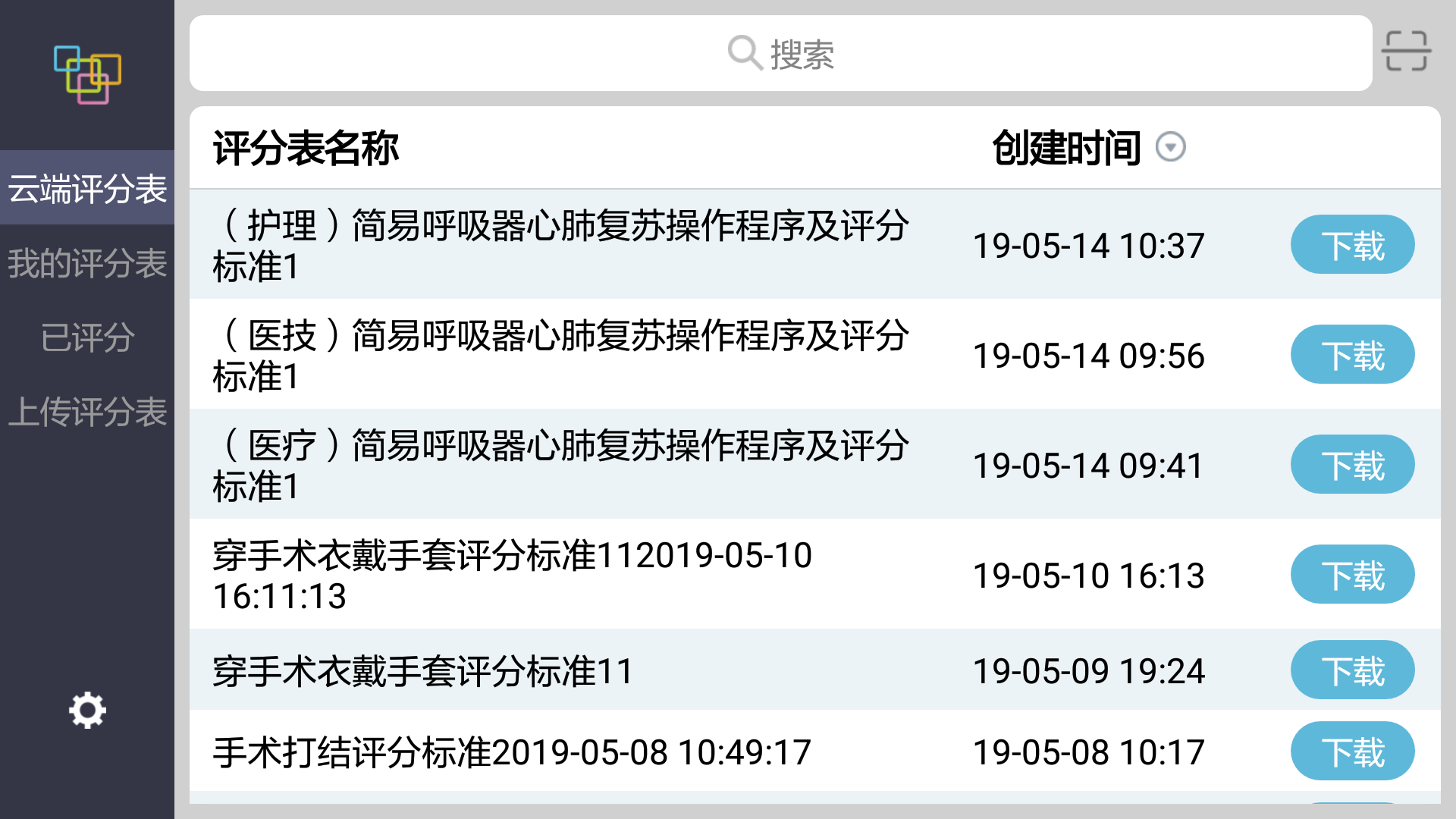
Task: Open the scan icon beside the search box
Action: (x=1406, y=52)
